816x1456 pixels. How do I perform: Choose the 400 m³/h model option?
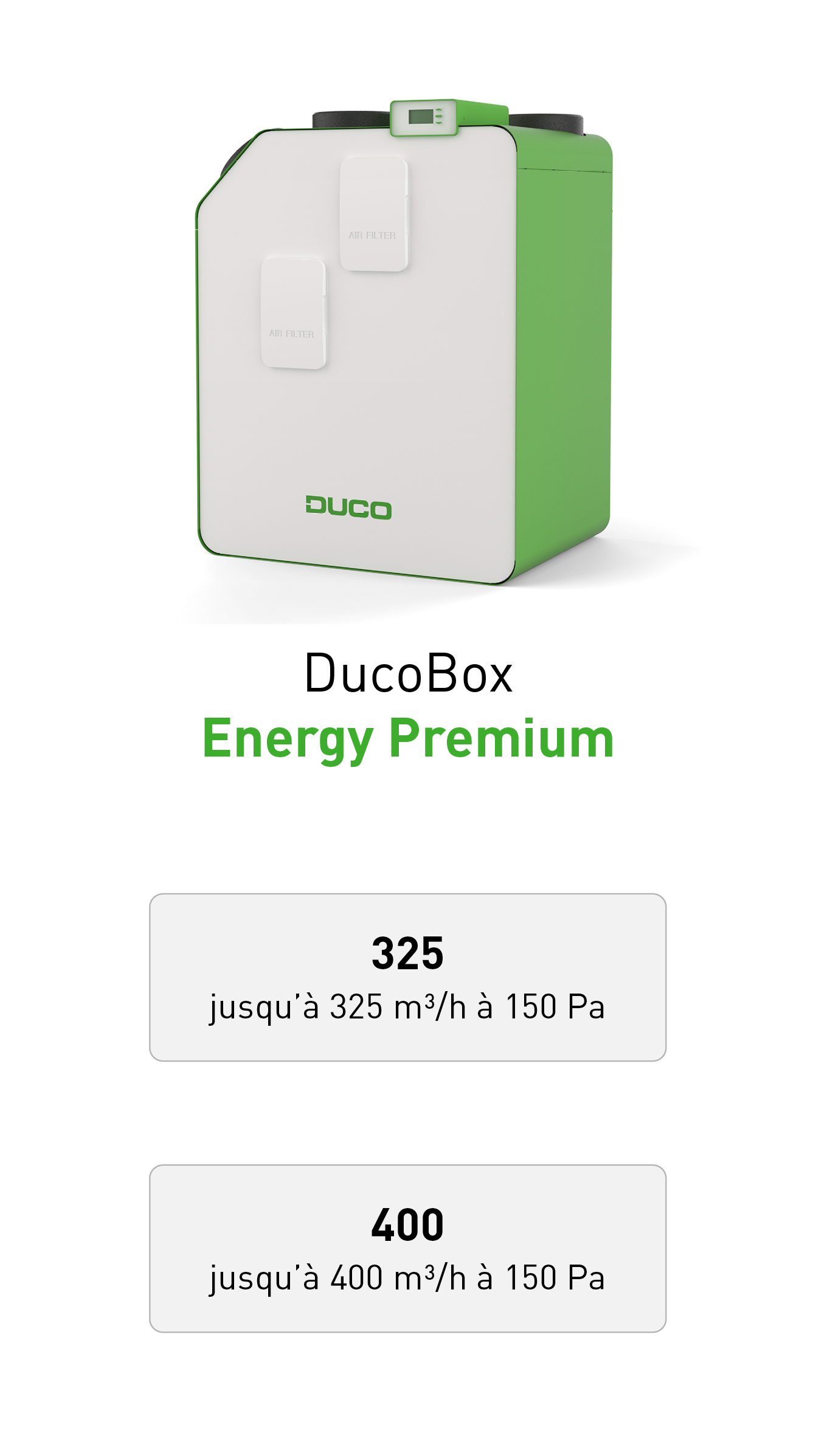pos(407,1248)
